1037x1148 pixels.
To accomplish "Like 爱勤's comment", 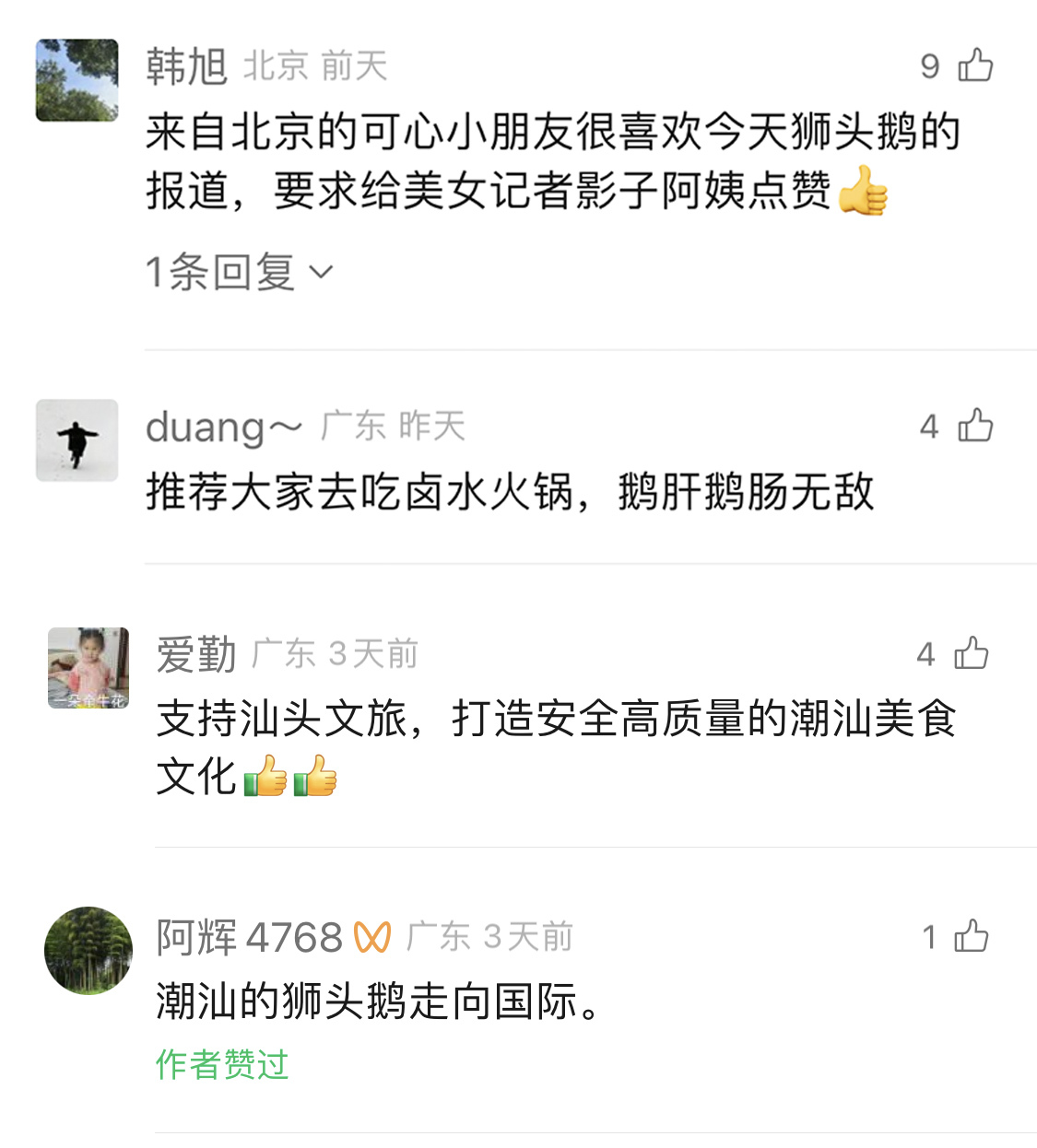I will point(972,653).
